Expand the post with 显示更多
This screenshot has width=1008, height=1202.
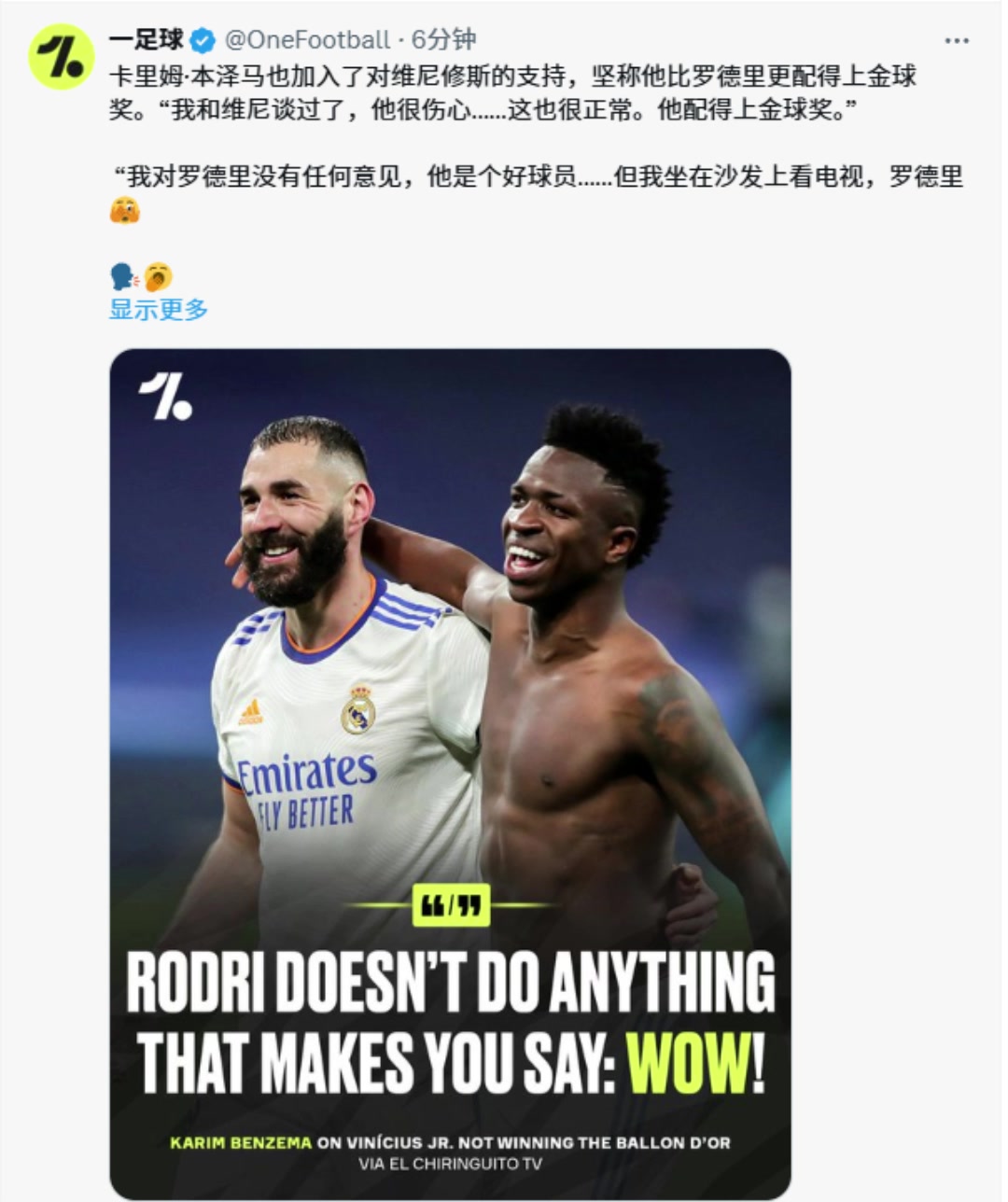[x=159, y=310]
